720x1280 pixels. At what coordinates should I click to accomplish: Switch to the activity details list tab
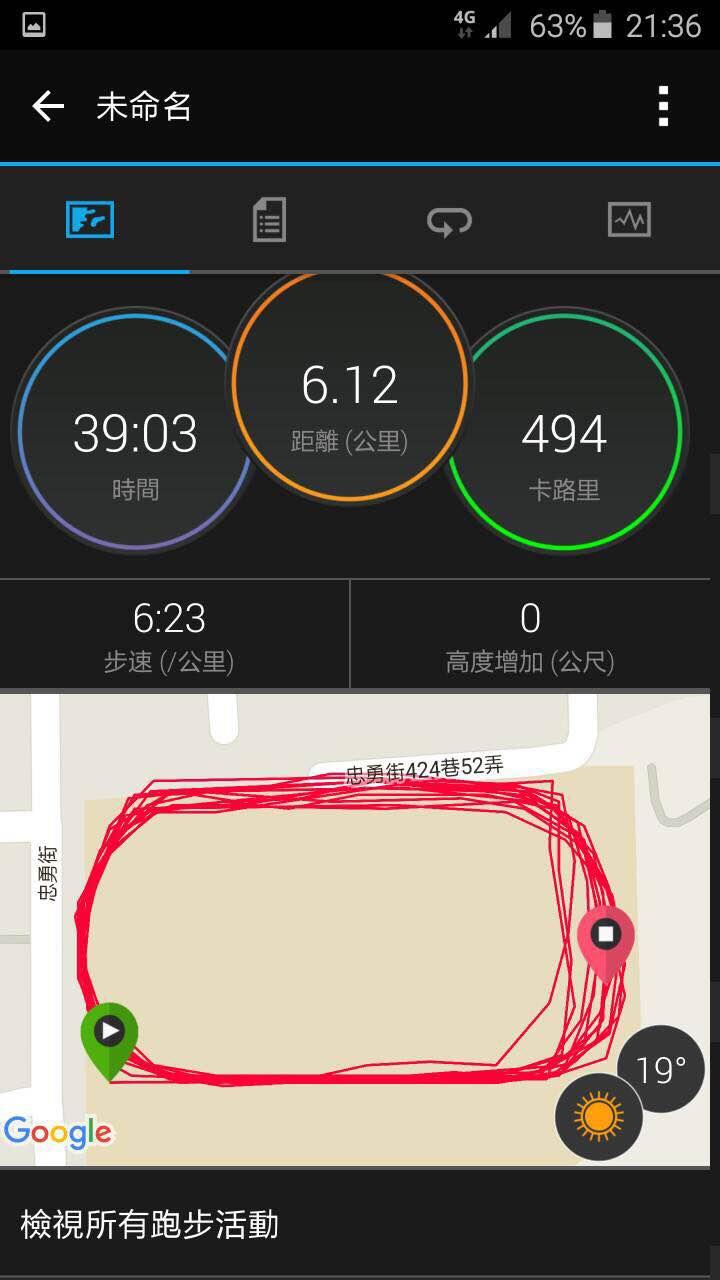point(269,219)
